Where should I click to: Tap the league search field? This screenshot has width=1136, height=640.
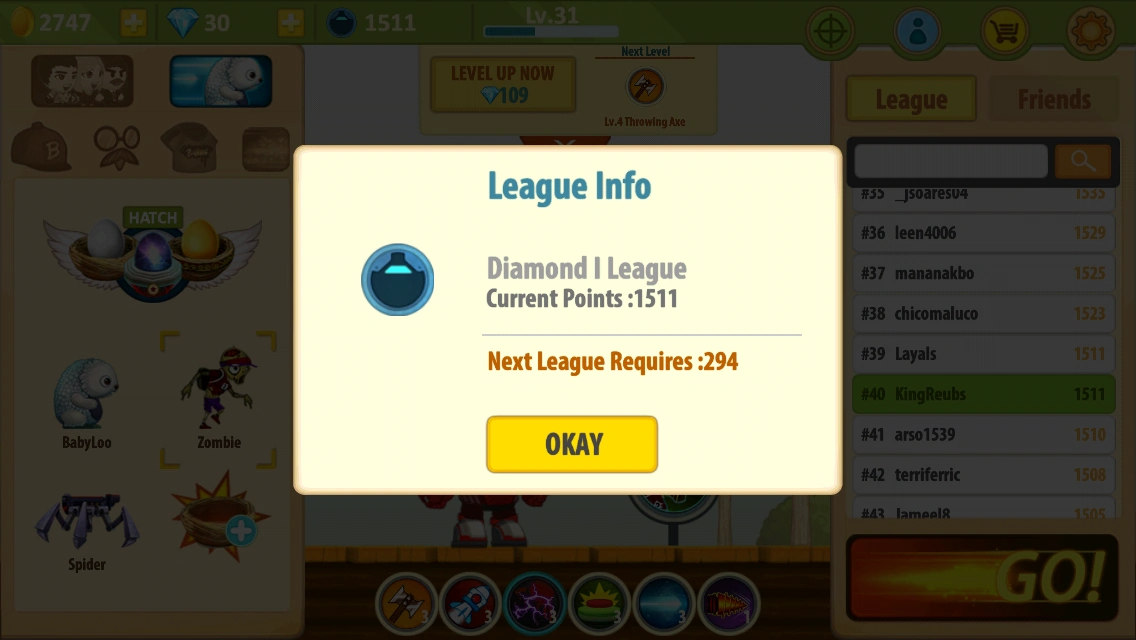click(x=951, y=160)
